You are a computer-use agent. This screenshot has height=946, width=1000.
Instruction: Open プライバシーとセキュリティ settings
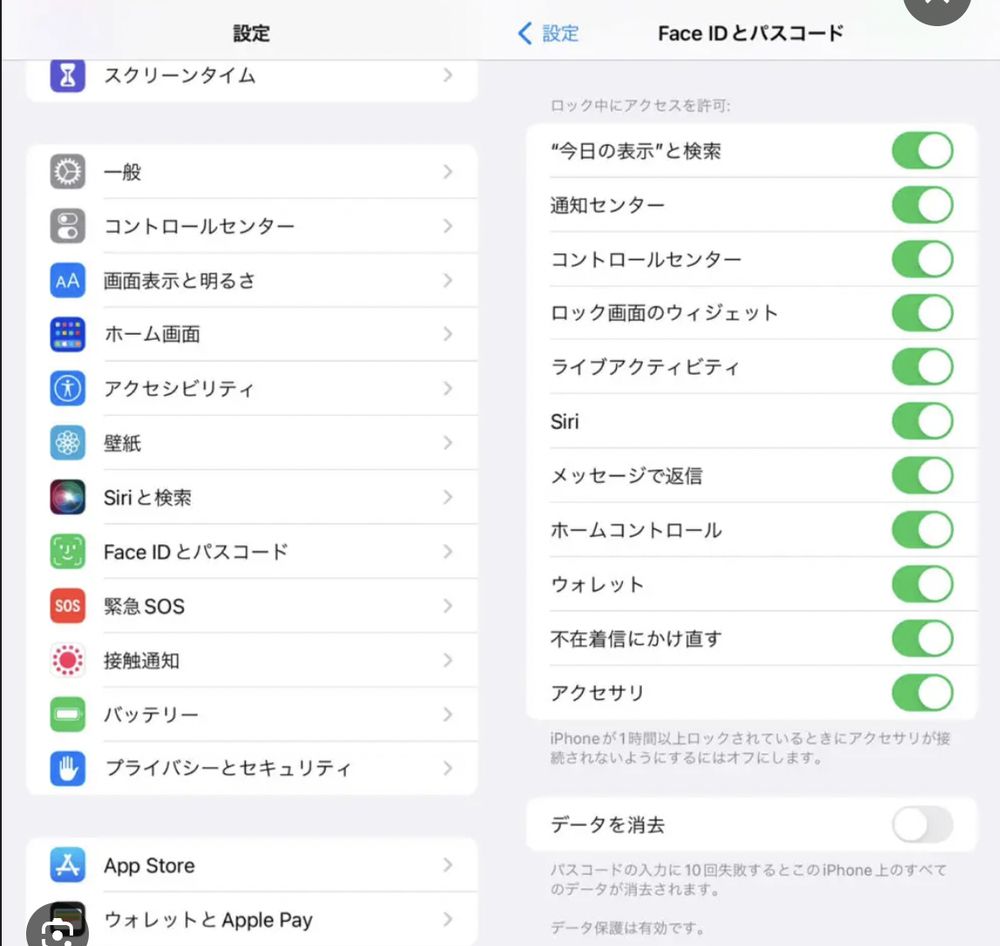251,768
